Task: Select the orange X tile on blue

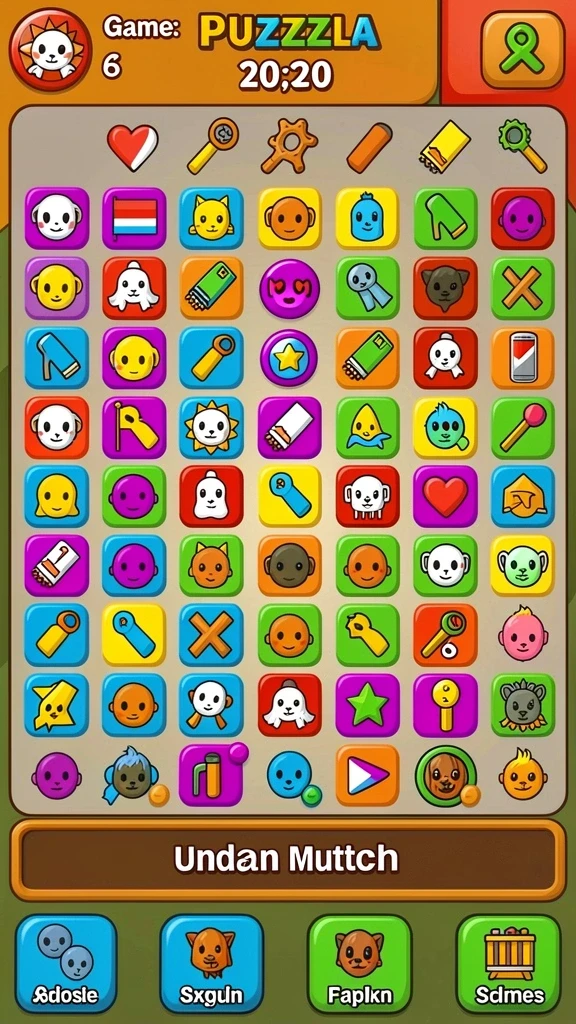Action: click(212, 635)
